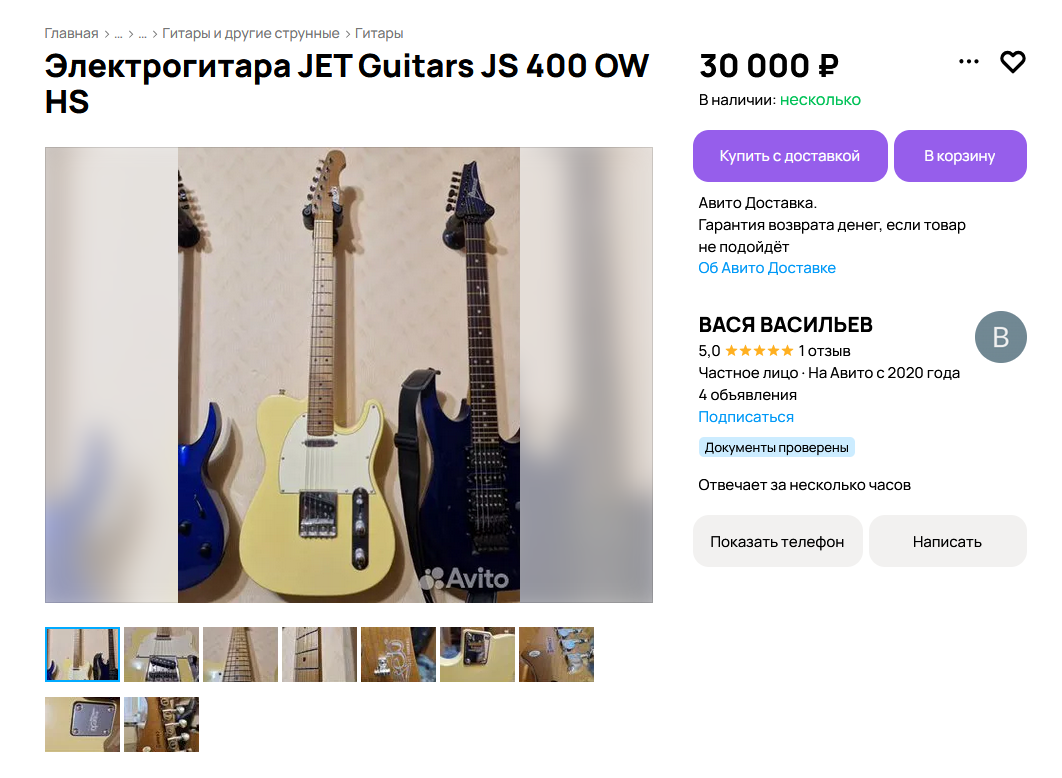The width and height of the screenshot is (1062, 778).
Task: Open the seller avatar with letter В
Action: (x=1000, y=337)
